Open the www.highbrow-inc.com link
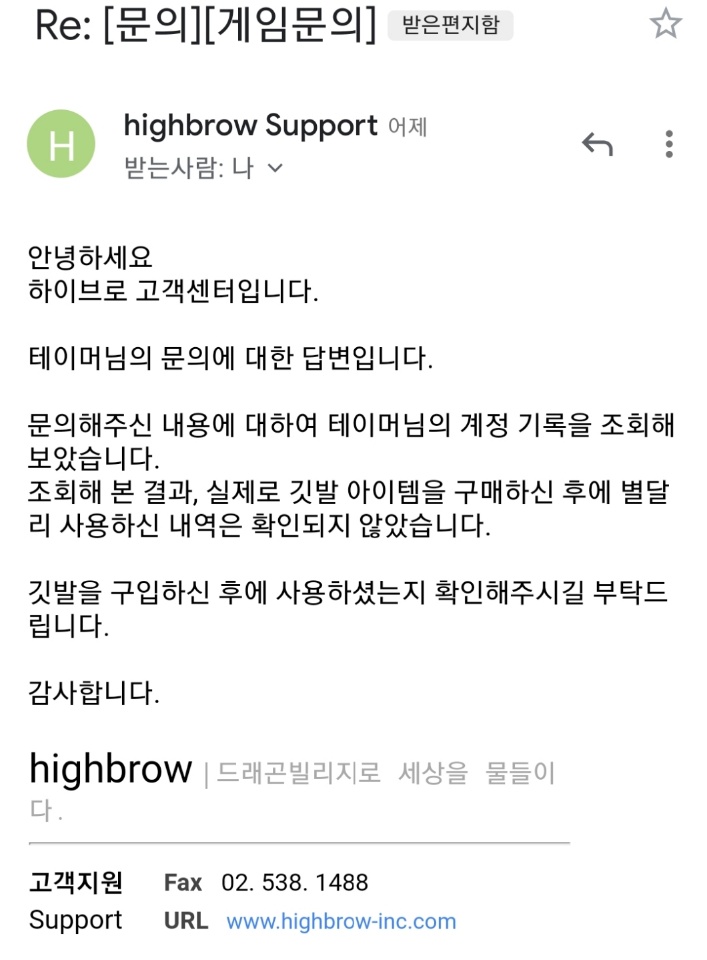707x960 pixels. pyautogui.click(x=341, y=921)
